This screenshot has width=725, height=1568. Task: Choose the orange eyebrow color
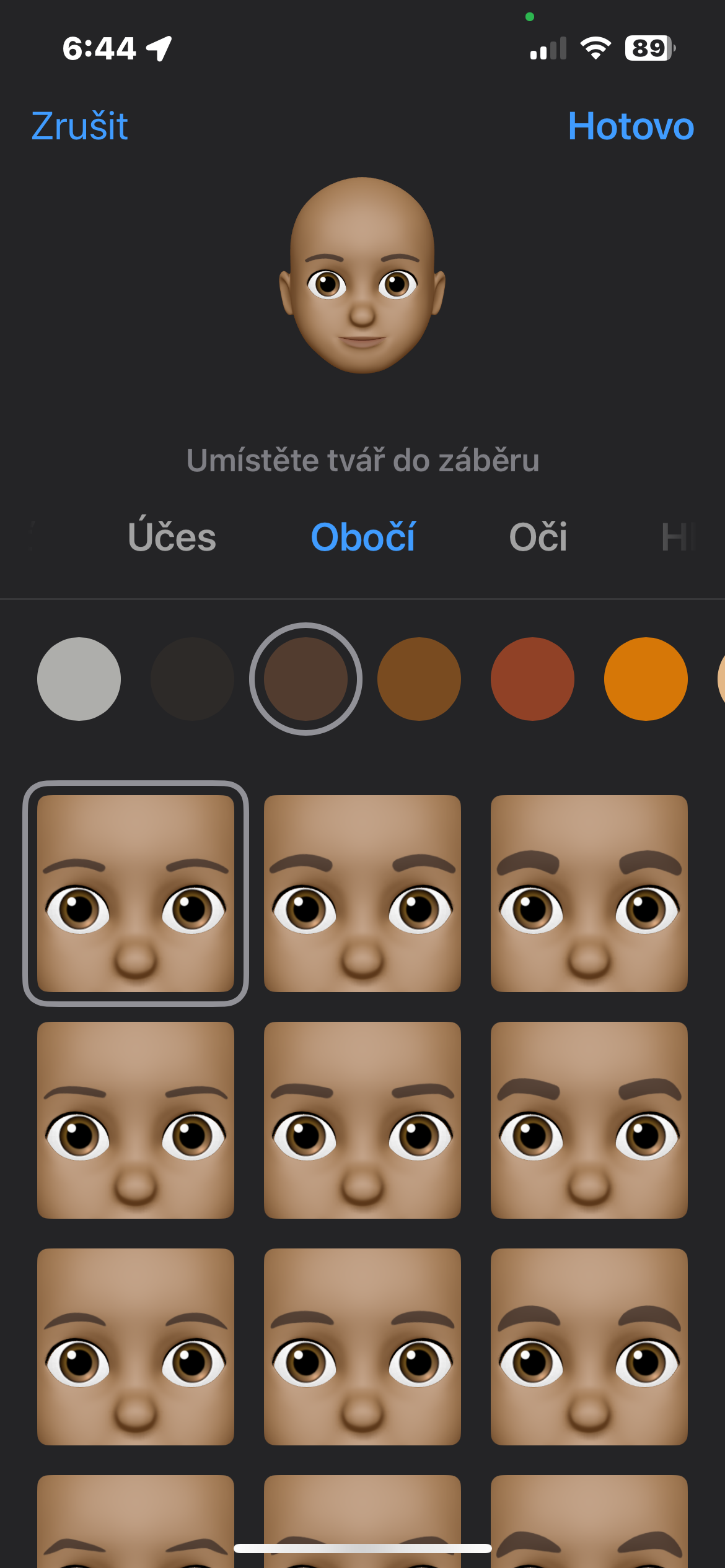click(646, 679)
